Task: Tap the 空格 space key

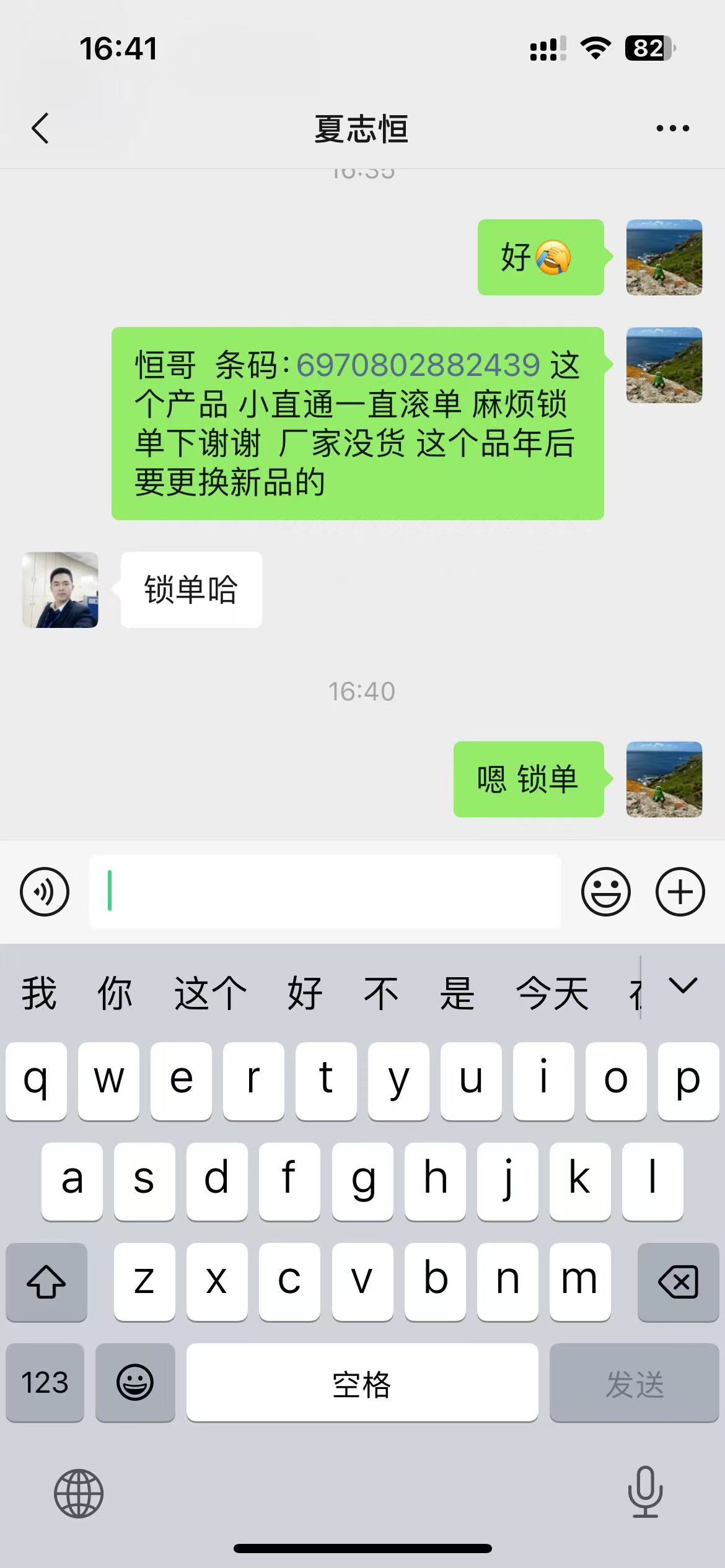Action: click(x=362, y=1384)
